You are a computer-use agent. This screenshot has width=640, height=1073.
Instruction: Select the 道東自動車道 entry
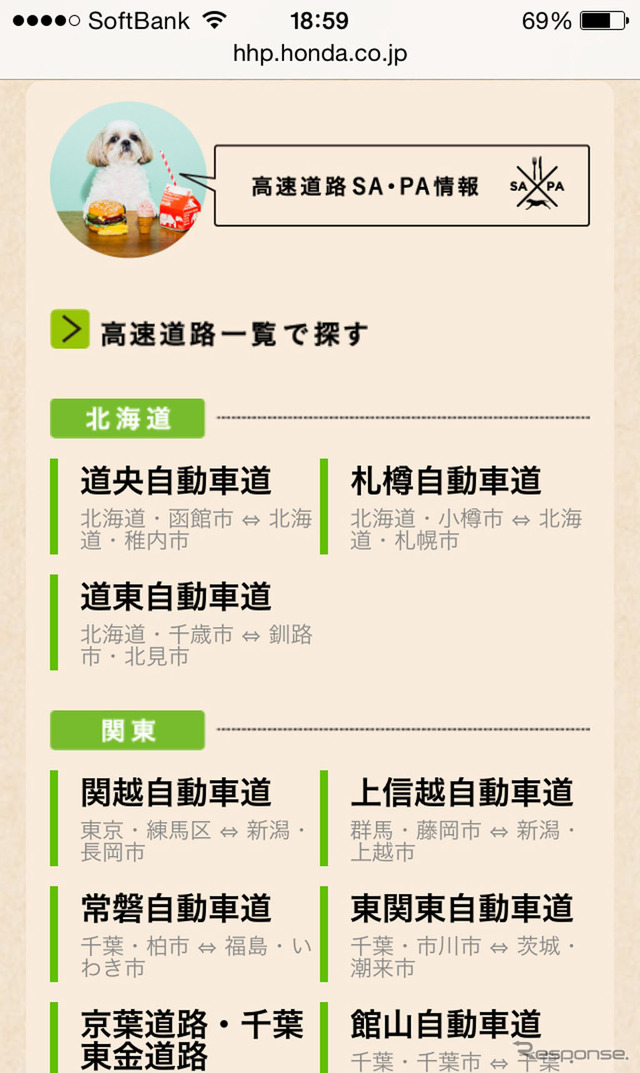click(x=176, y=597)
